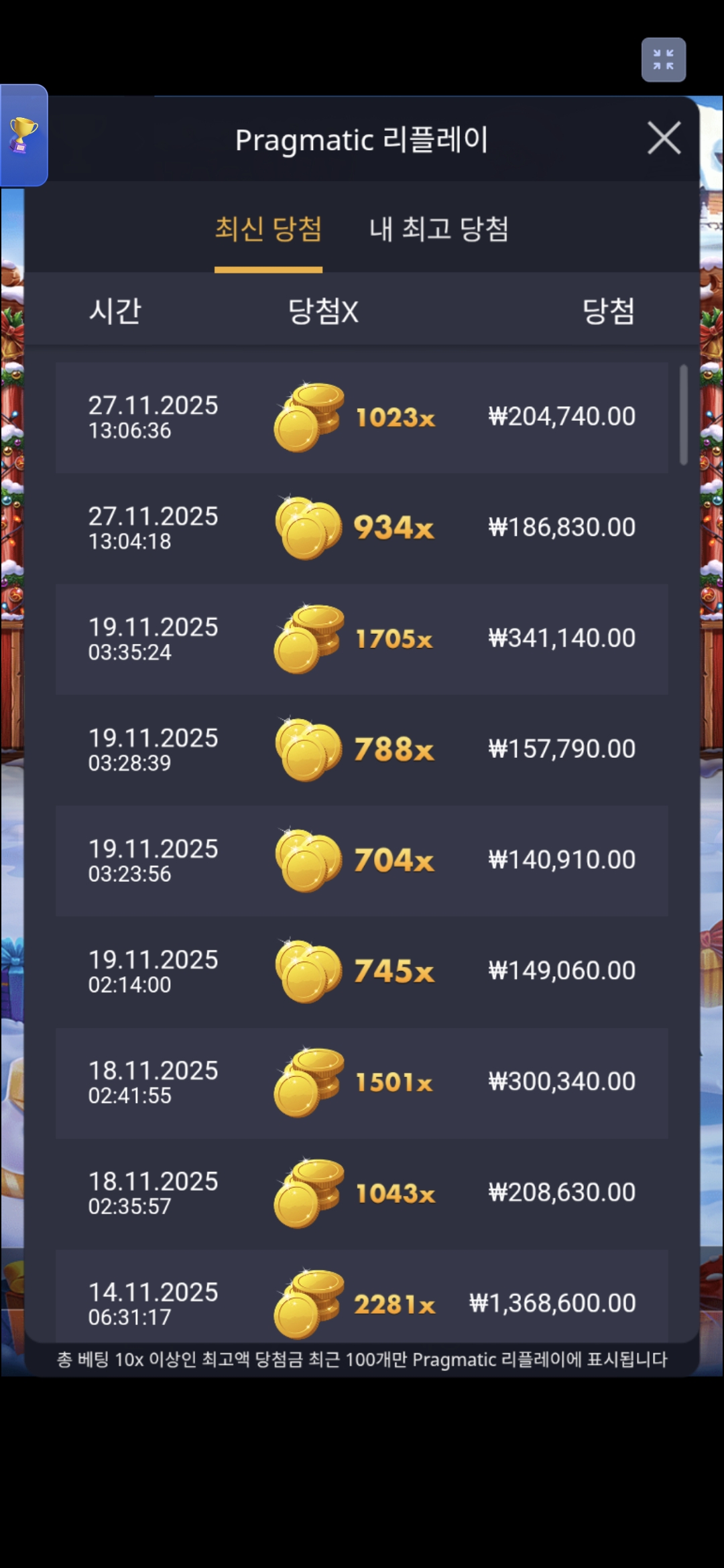View the 1705x win replay
The height and width of the screenshot is (1568, 724).
point(361,639)
